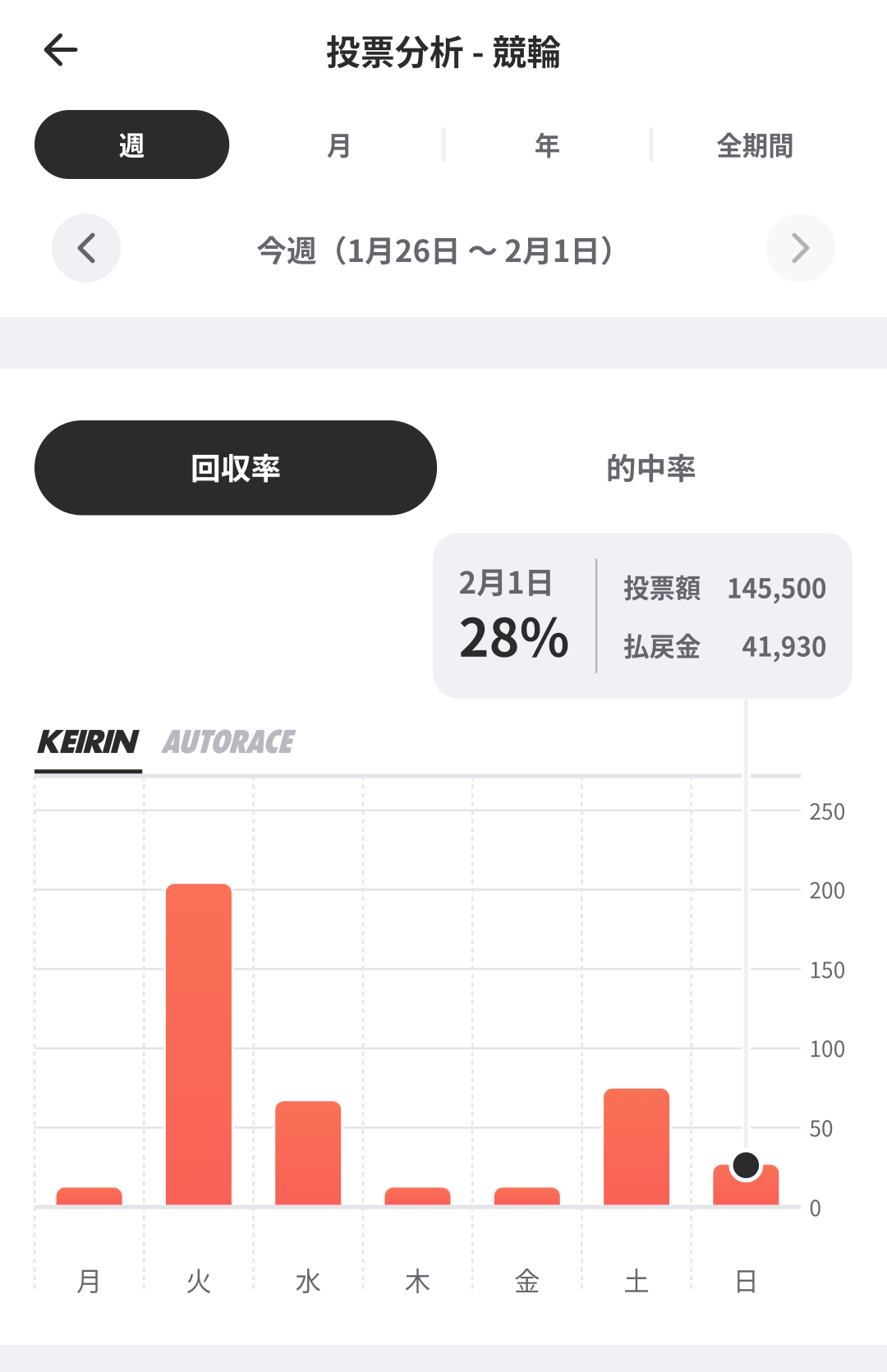Image resolution: width=887 pixels, height=1372 pixels.
Task: Select the 週 period tab
Action: point(131,145)
